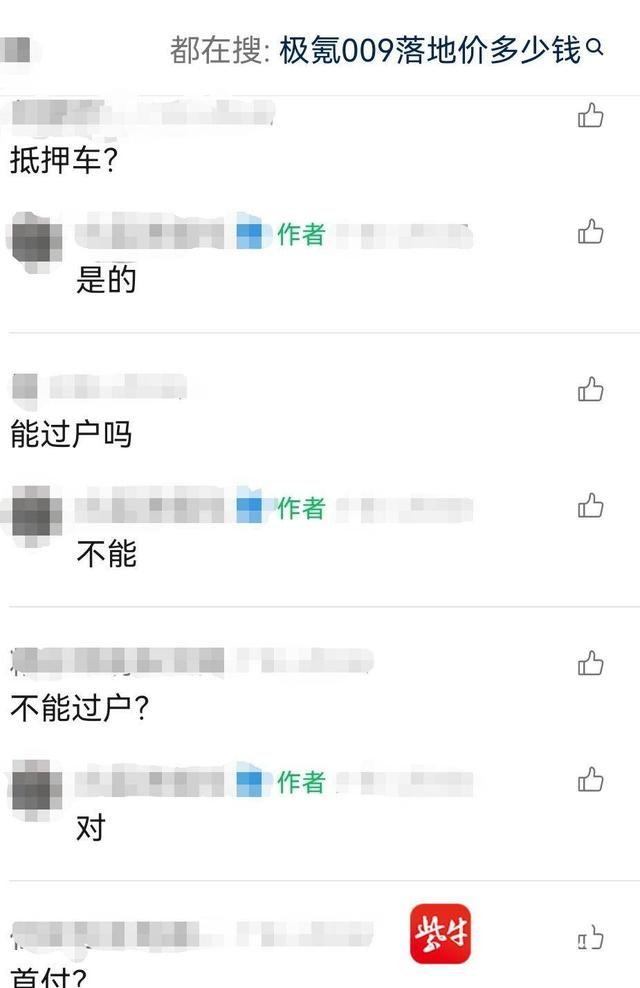Like the comment 首付?
This screenshot has height=988, width=640.
coord(590,938)
